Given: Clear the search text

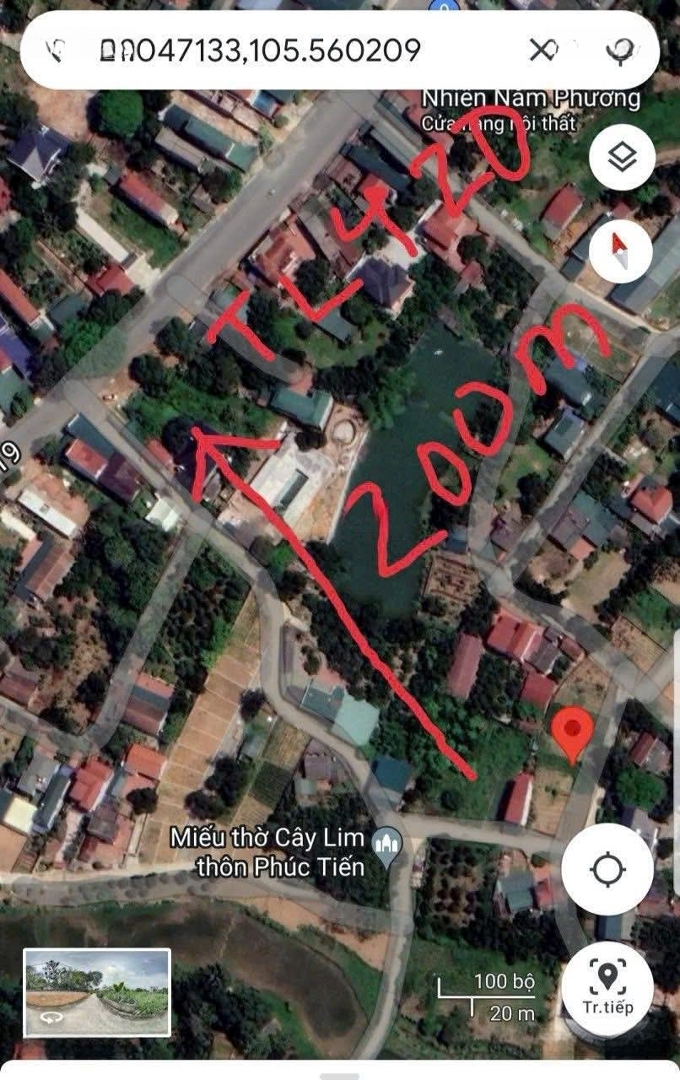Looking at the screenshot, I should click(544, 50).
